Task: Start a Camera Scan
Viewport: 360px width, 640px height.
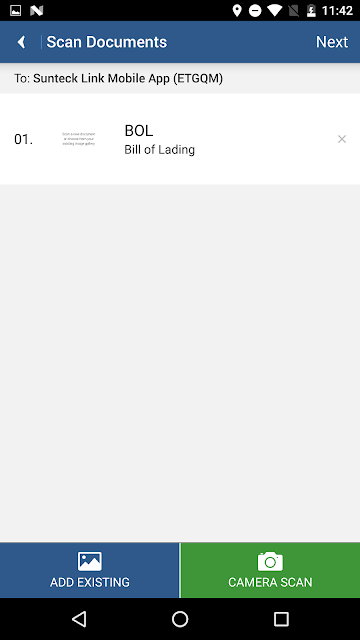Action: (270, 571)
